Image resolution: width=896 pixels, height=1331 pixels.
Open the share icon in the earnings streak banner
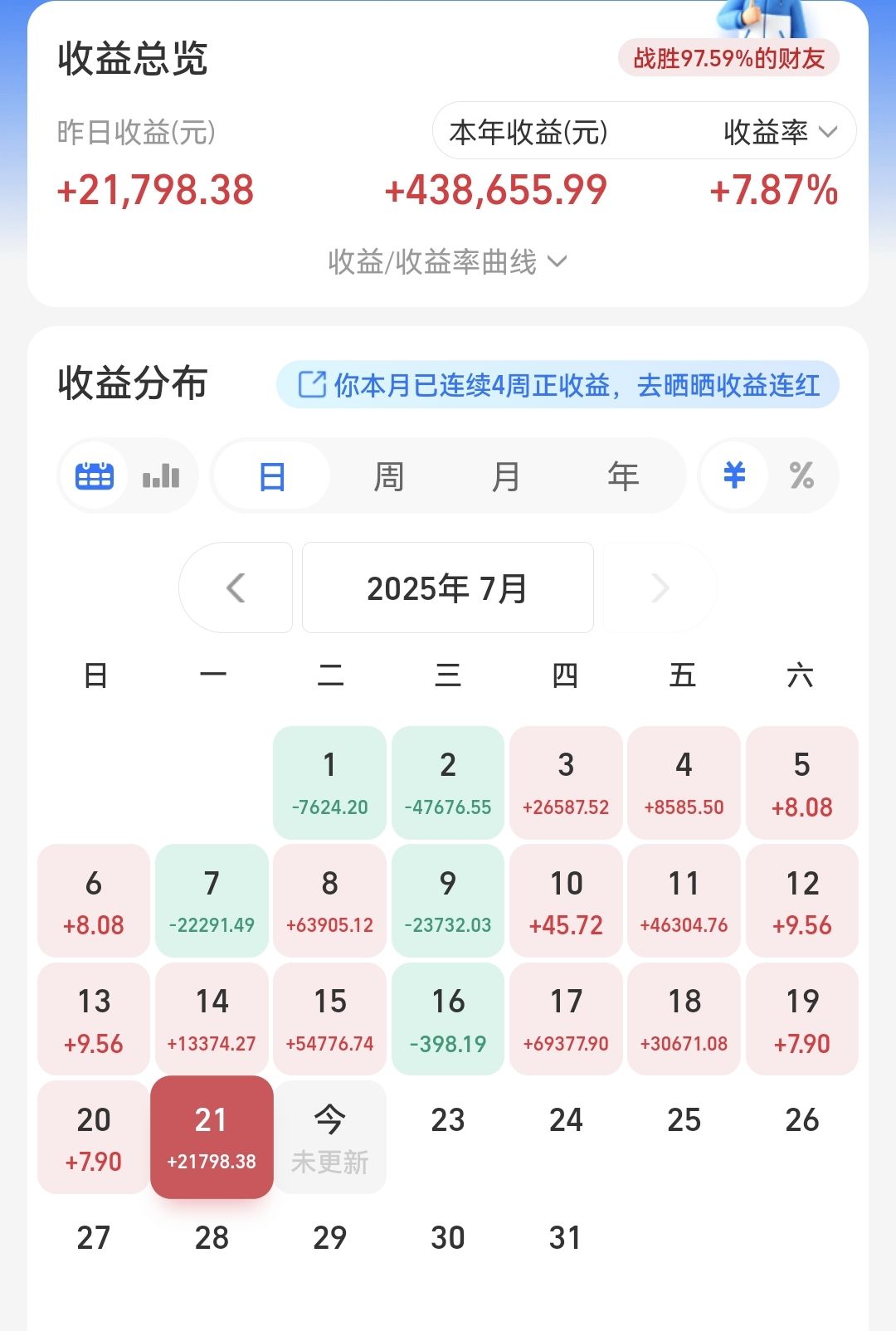pos(311,385)
